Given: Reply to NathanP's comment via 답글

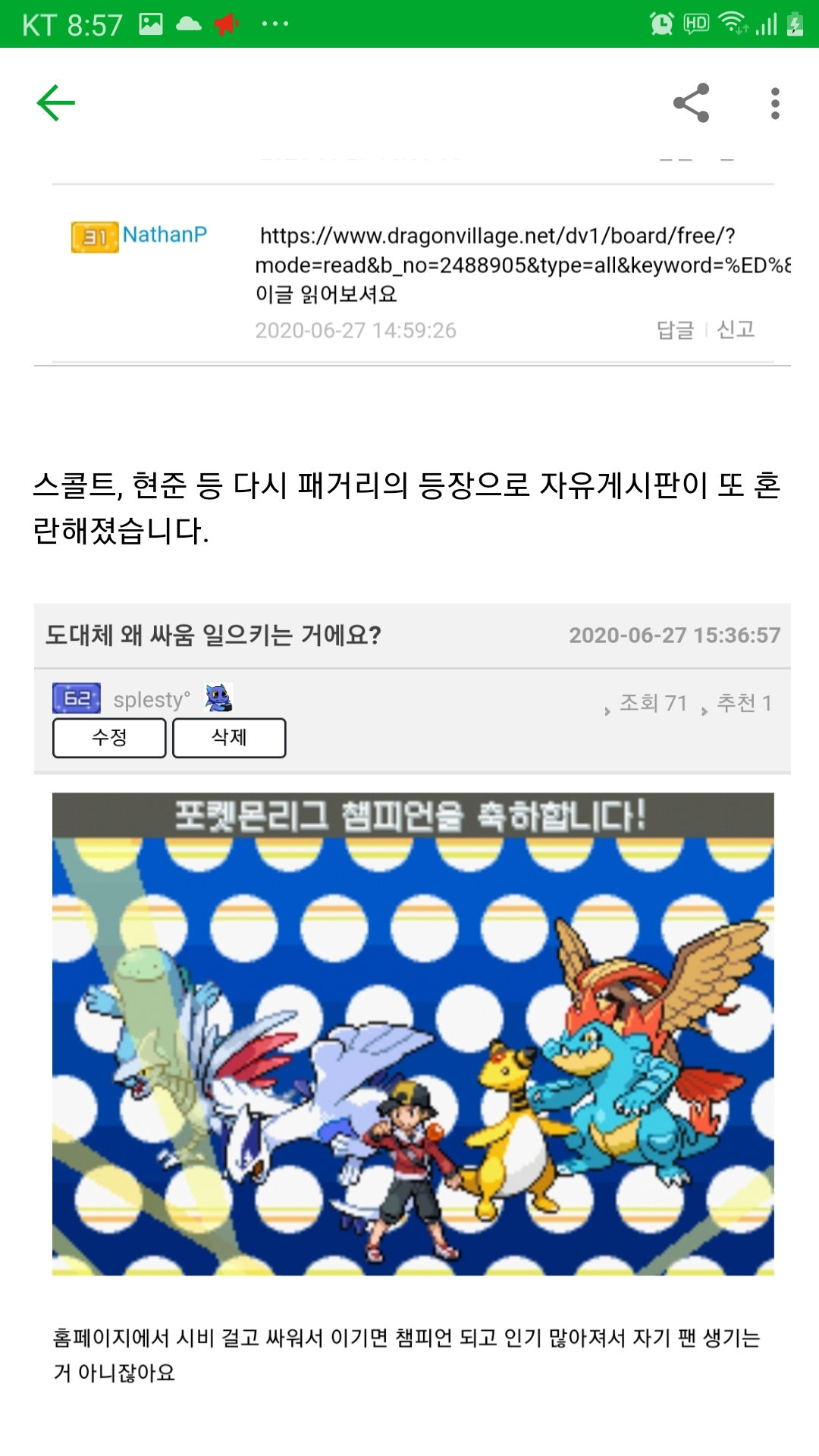Looking at the screenshot, I should (x=675, y=330).
